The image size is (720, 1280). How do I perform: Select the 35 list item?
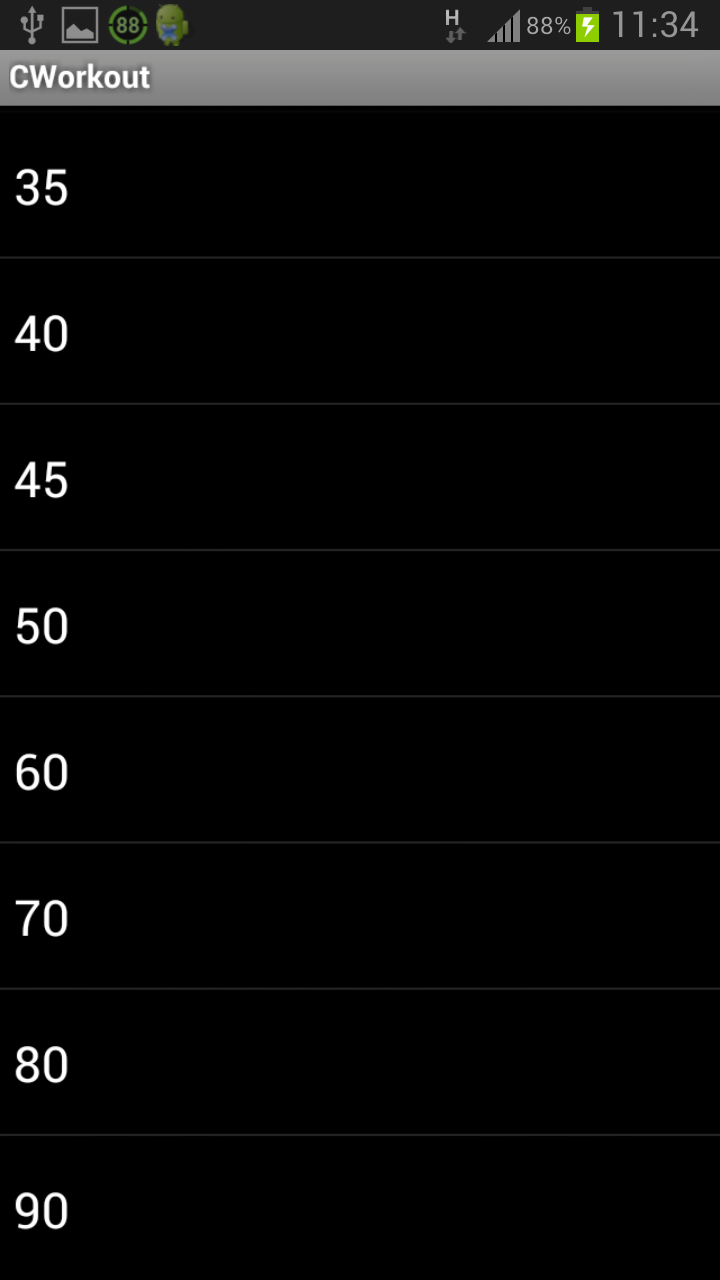point(360,185)
